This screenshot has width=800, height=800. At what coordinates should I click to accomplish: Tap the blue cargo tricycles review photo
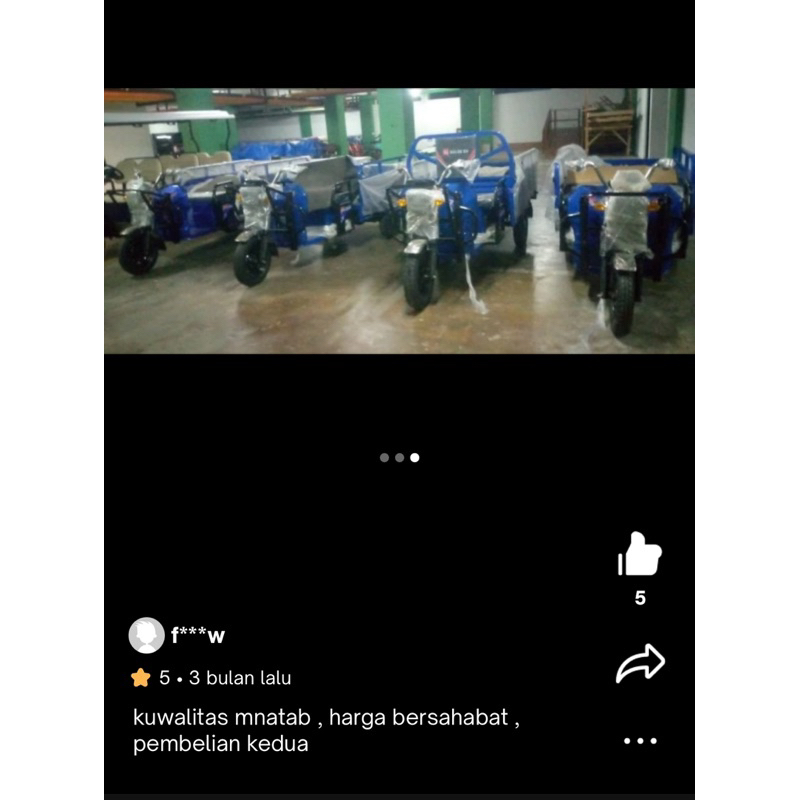click(x=399, y=221)
